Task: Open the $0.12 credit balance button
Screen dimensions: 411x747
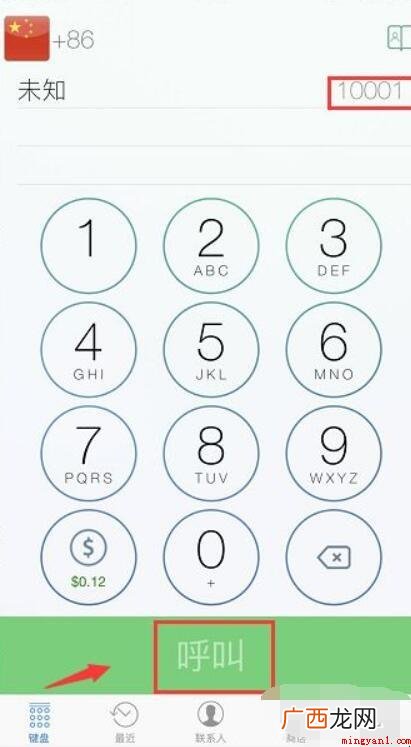Action: pos(89,557)
